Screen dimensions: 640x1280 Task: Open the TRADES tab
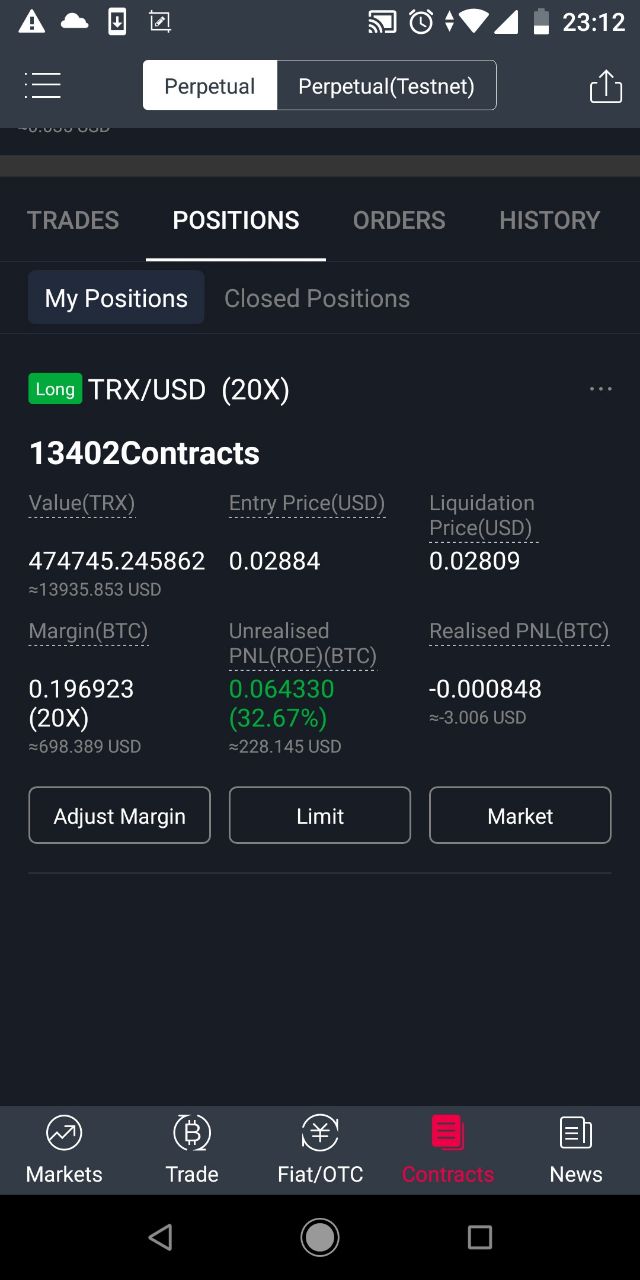tap(73, 220)
